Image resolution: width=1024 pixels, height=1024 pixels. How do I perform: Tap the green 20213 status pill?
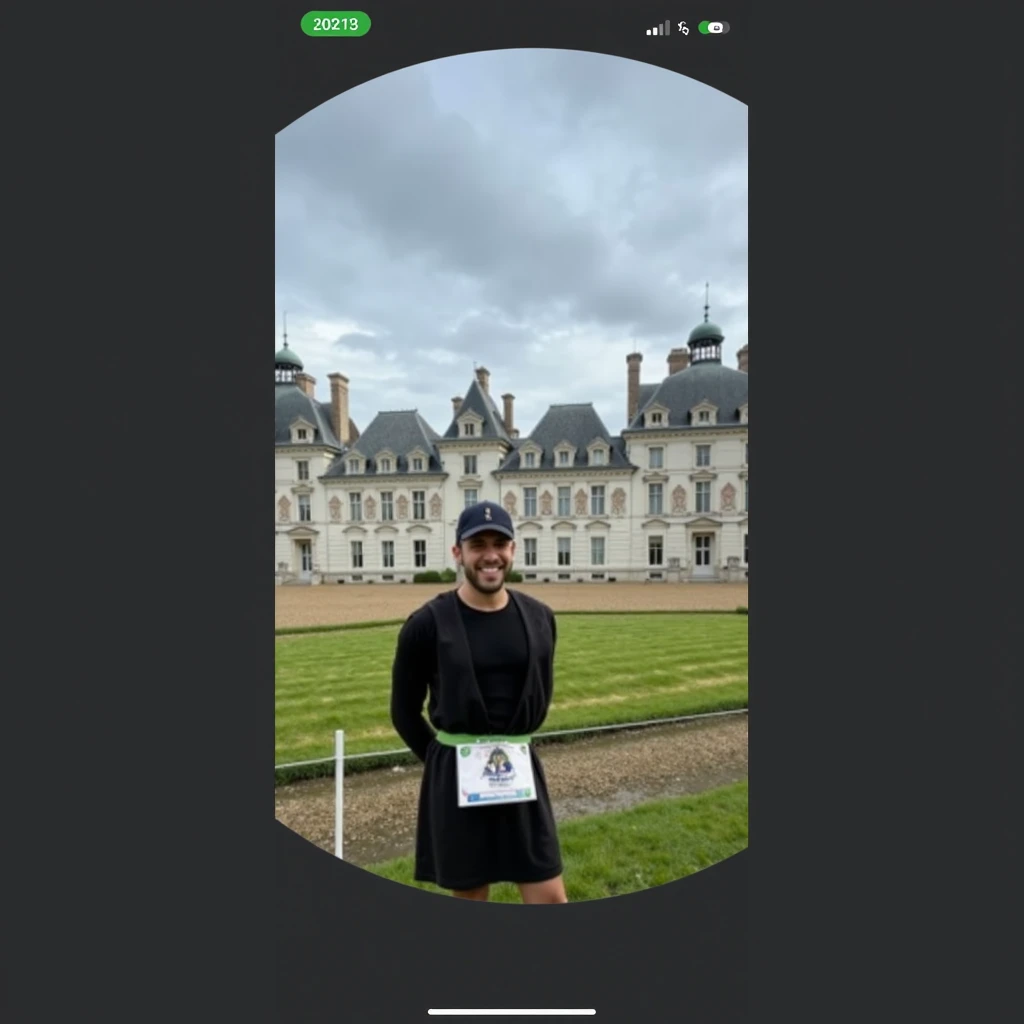[335, 24]
